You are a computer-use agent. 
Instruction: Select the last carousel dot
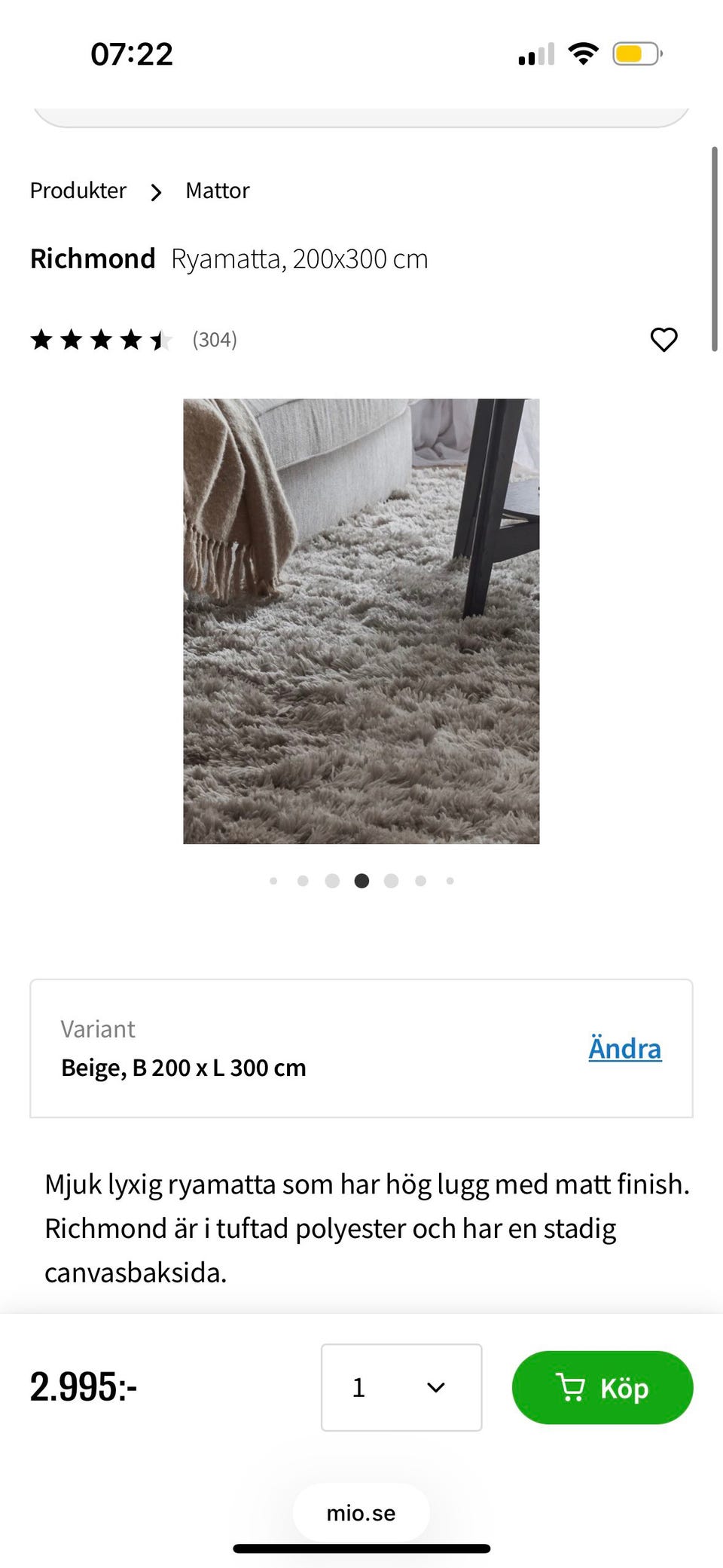[450, 880]
